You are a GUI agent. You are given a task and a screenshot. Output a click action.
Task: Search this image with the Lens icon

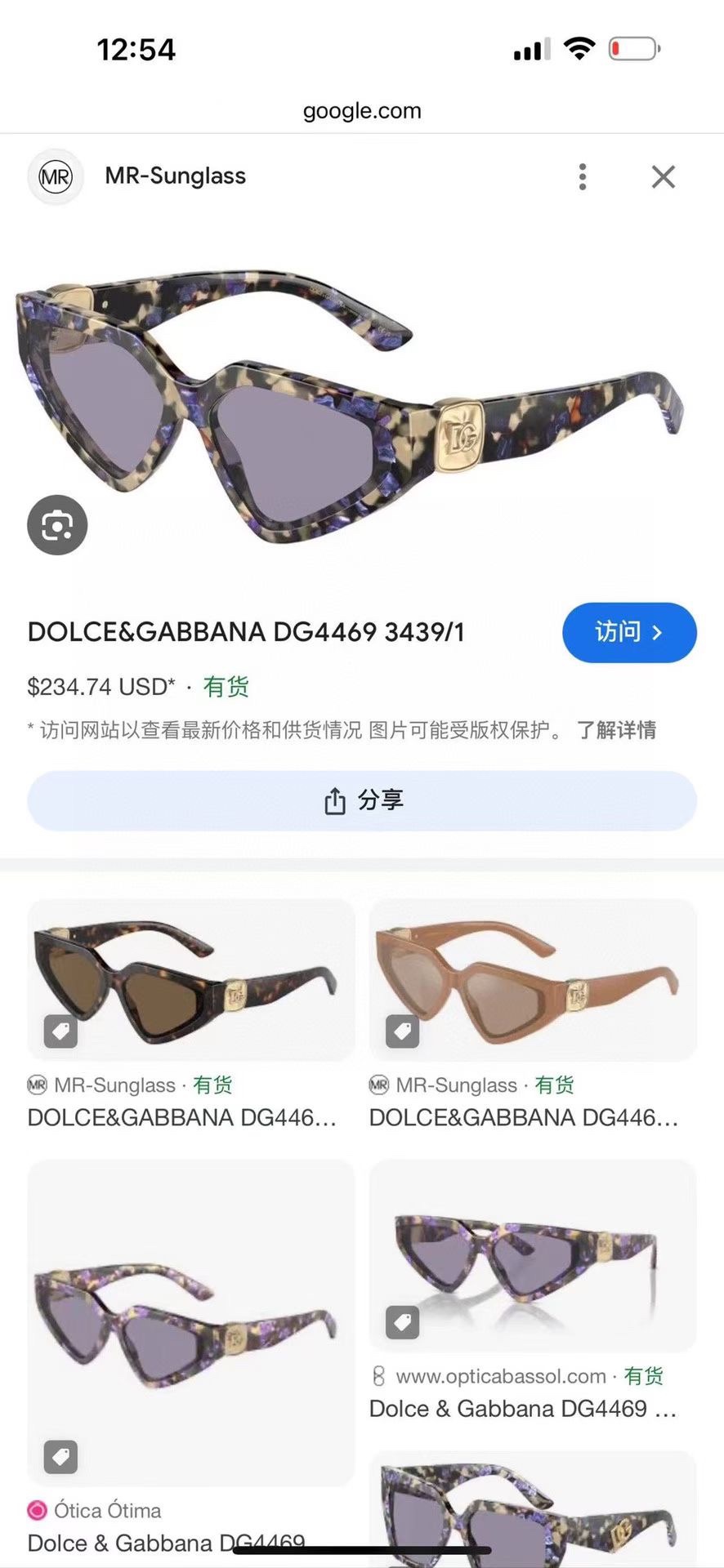(57, 525)
